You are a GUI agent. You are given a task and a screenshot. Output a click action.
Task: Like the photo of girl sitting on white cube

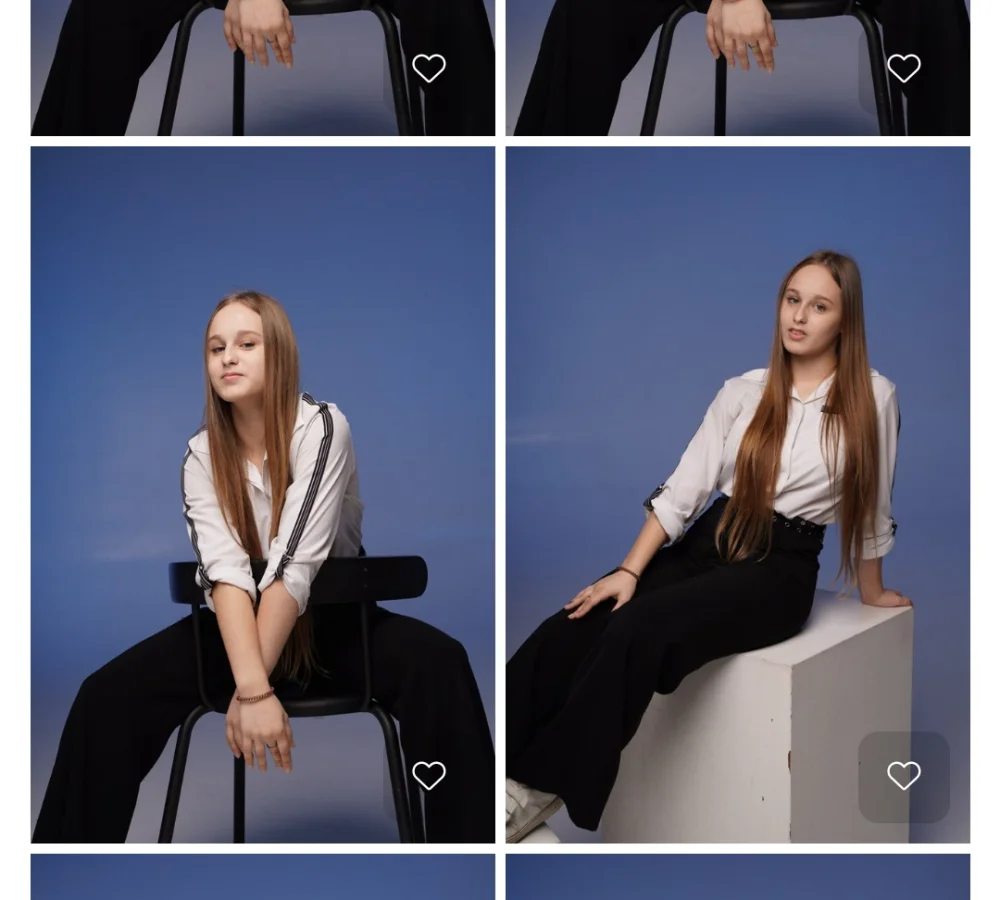coord(903,776)
